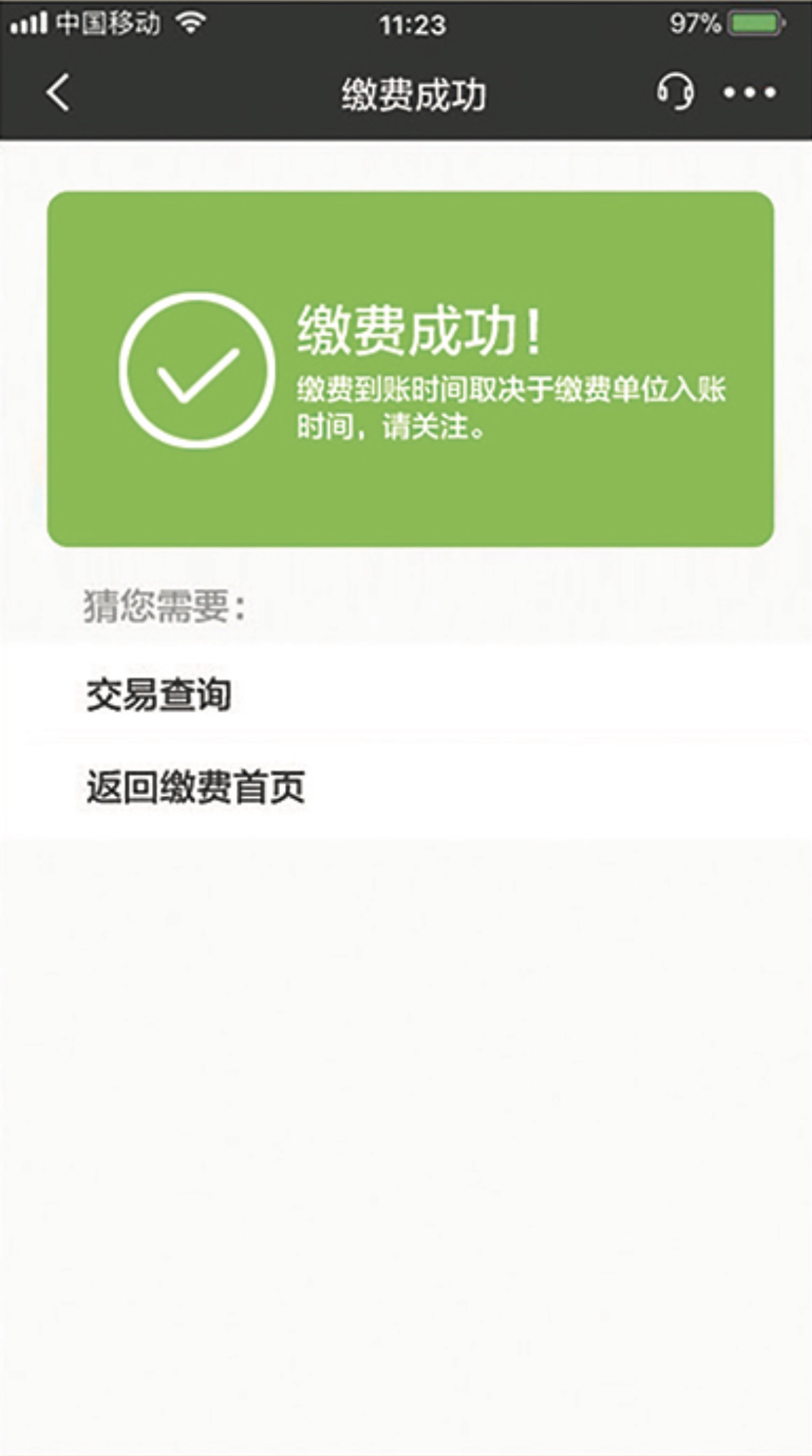Select 返回缴费首页 to return home
Screen dimensions: 812x1456
(x=195, y=787)
